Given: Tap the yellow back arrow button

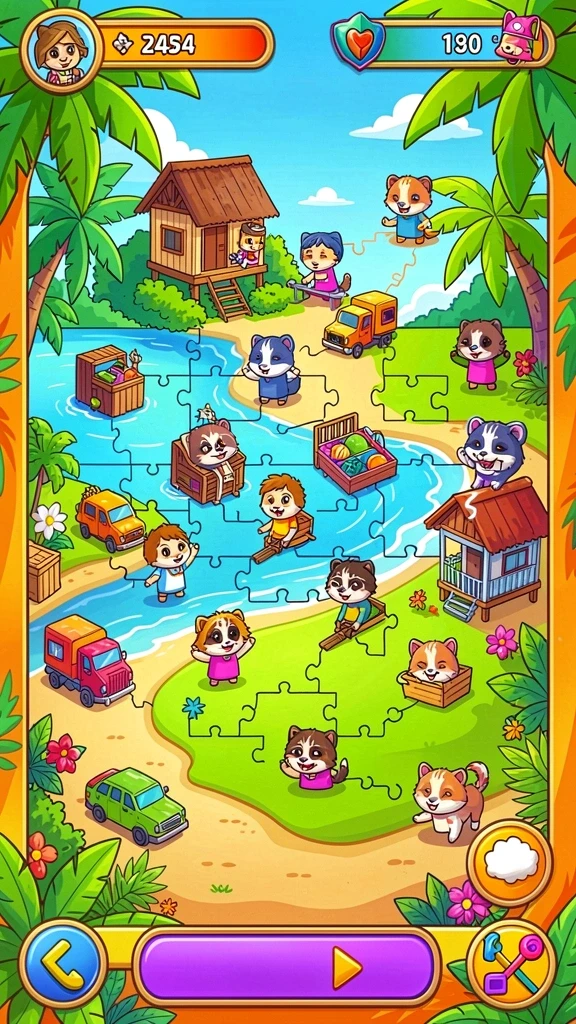Looking at the screenshot, I should (x=63, y=963).
